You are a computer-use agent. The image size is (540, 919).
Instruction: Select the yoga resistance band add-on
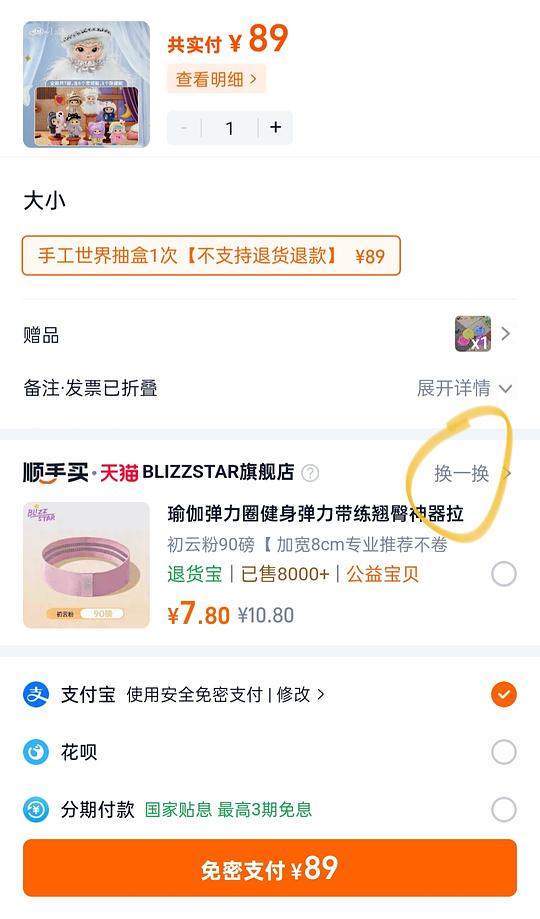504,574
